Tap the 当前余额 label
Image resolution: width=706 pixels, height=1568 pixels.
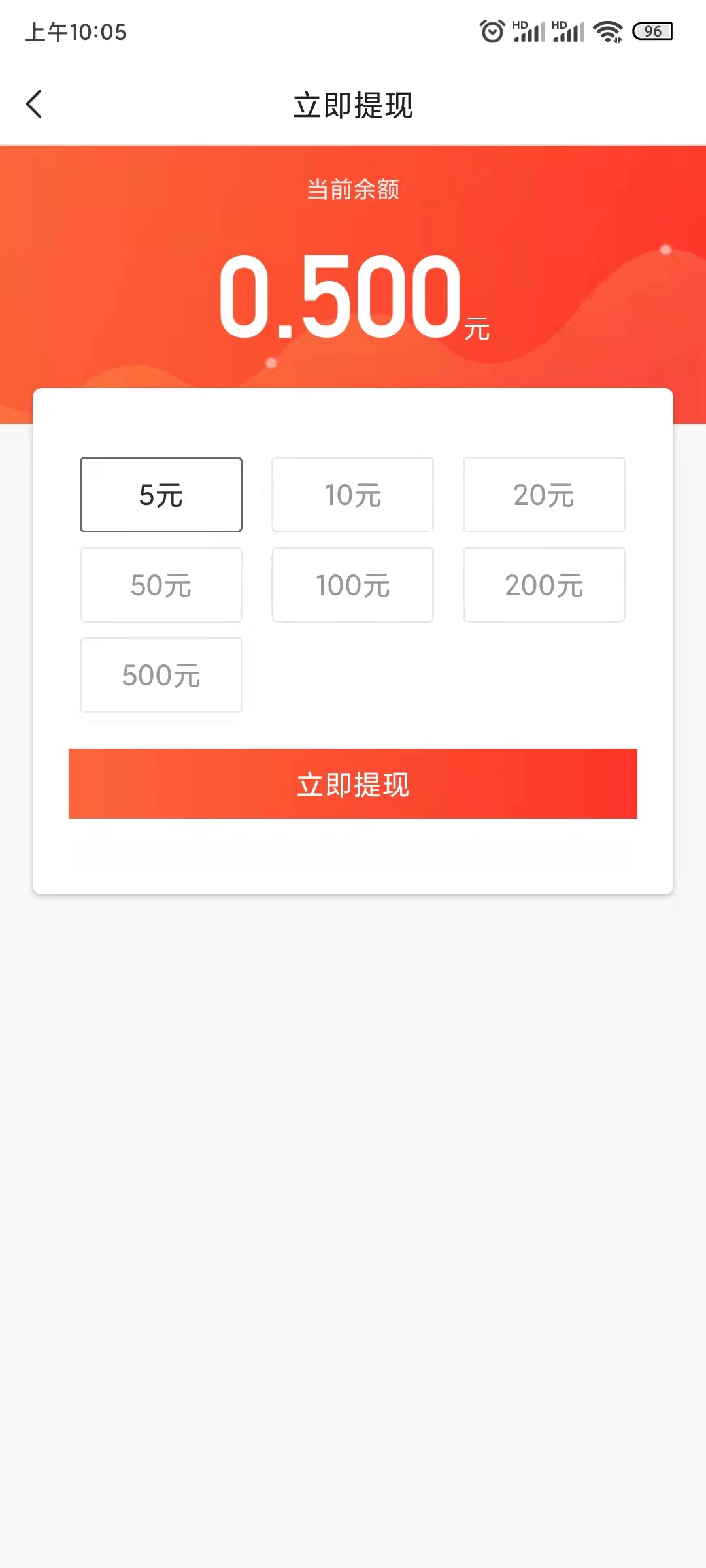point(353,190)
